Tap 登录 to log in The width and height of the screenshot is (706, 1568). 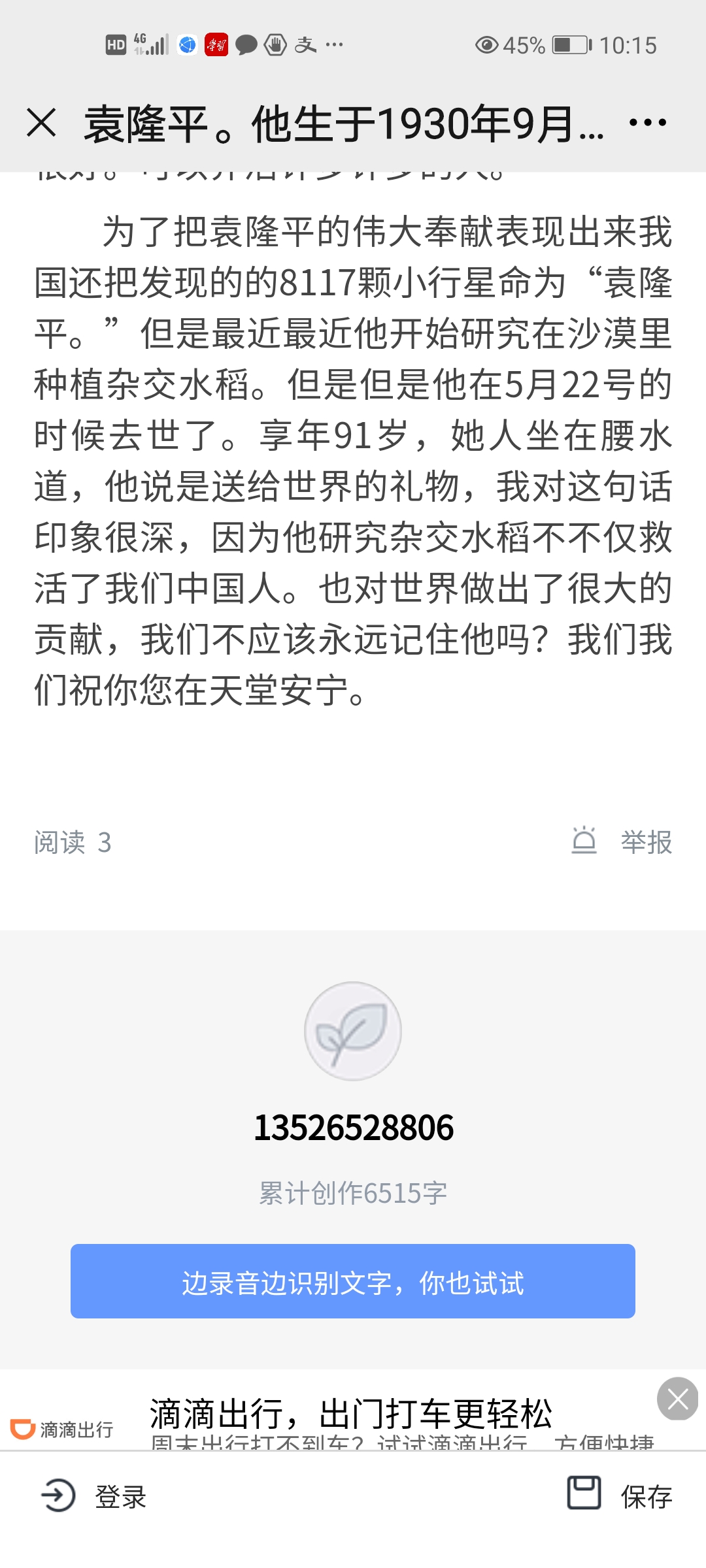(x=95, y=1495)
